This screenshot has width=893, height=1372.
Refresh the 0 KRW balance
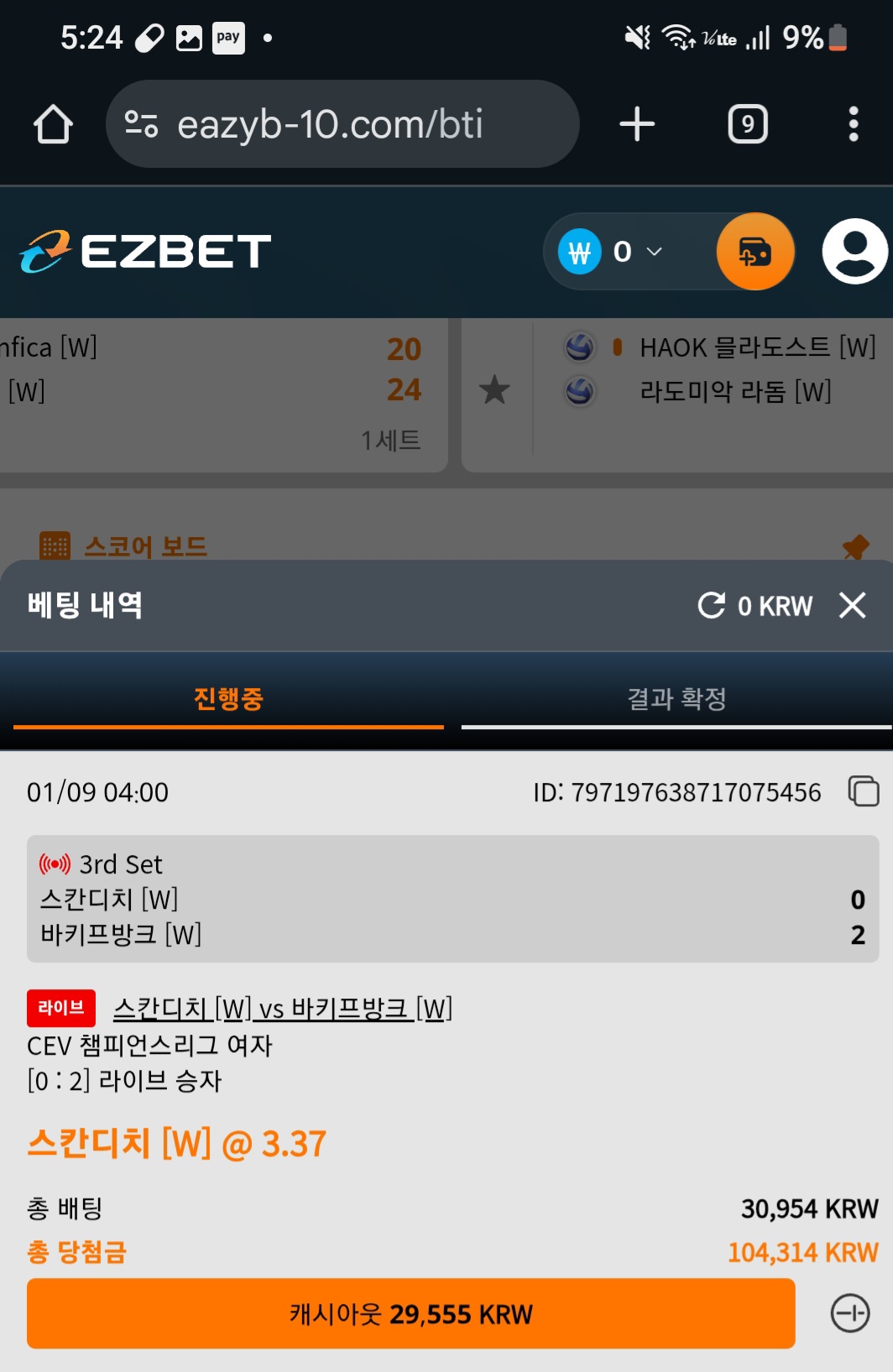pyautogui.click(x=712, y=605)
